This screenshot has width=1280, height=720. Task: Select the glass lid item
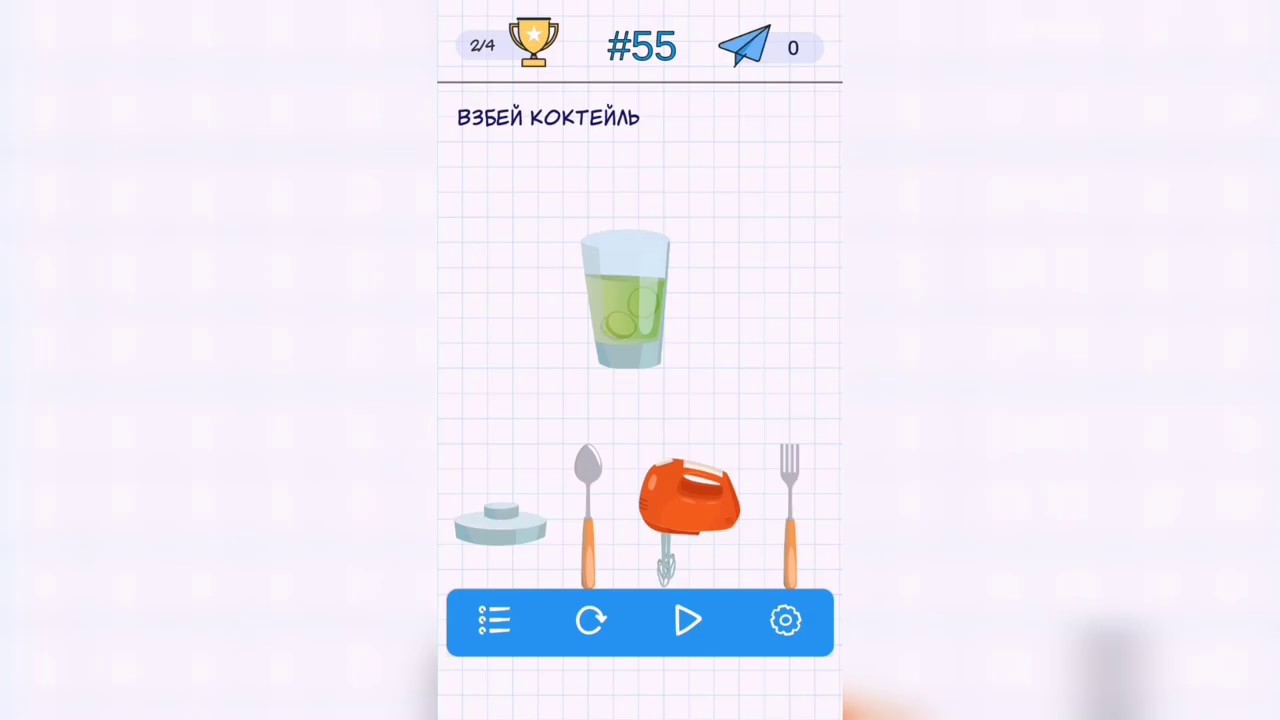500,524
